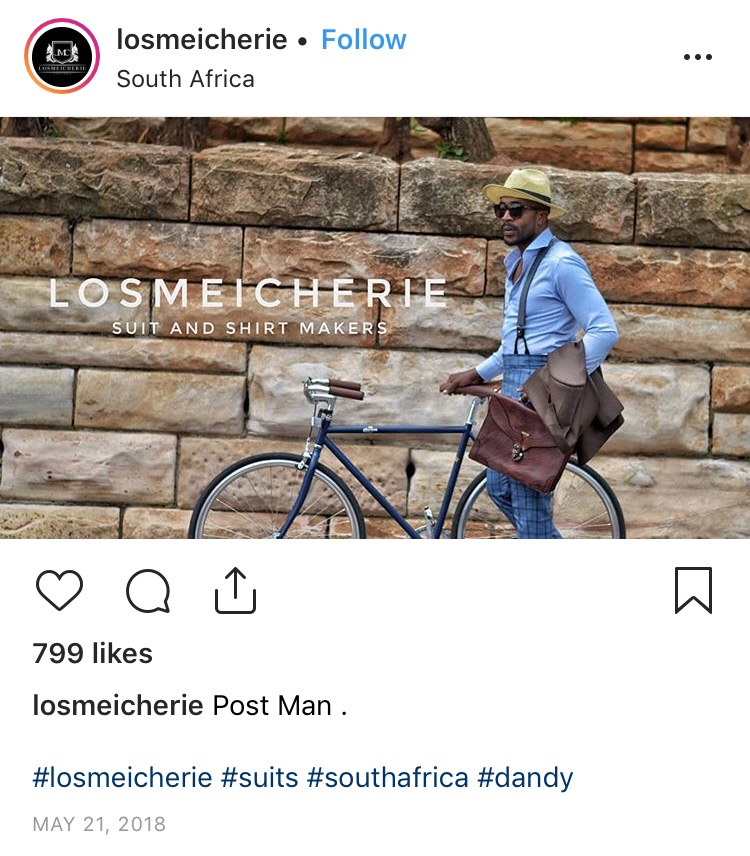Viewport: 750px width, 856px height.
Task: Open the losmeicherie profile picture story
Action: (61, 56)
